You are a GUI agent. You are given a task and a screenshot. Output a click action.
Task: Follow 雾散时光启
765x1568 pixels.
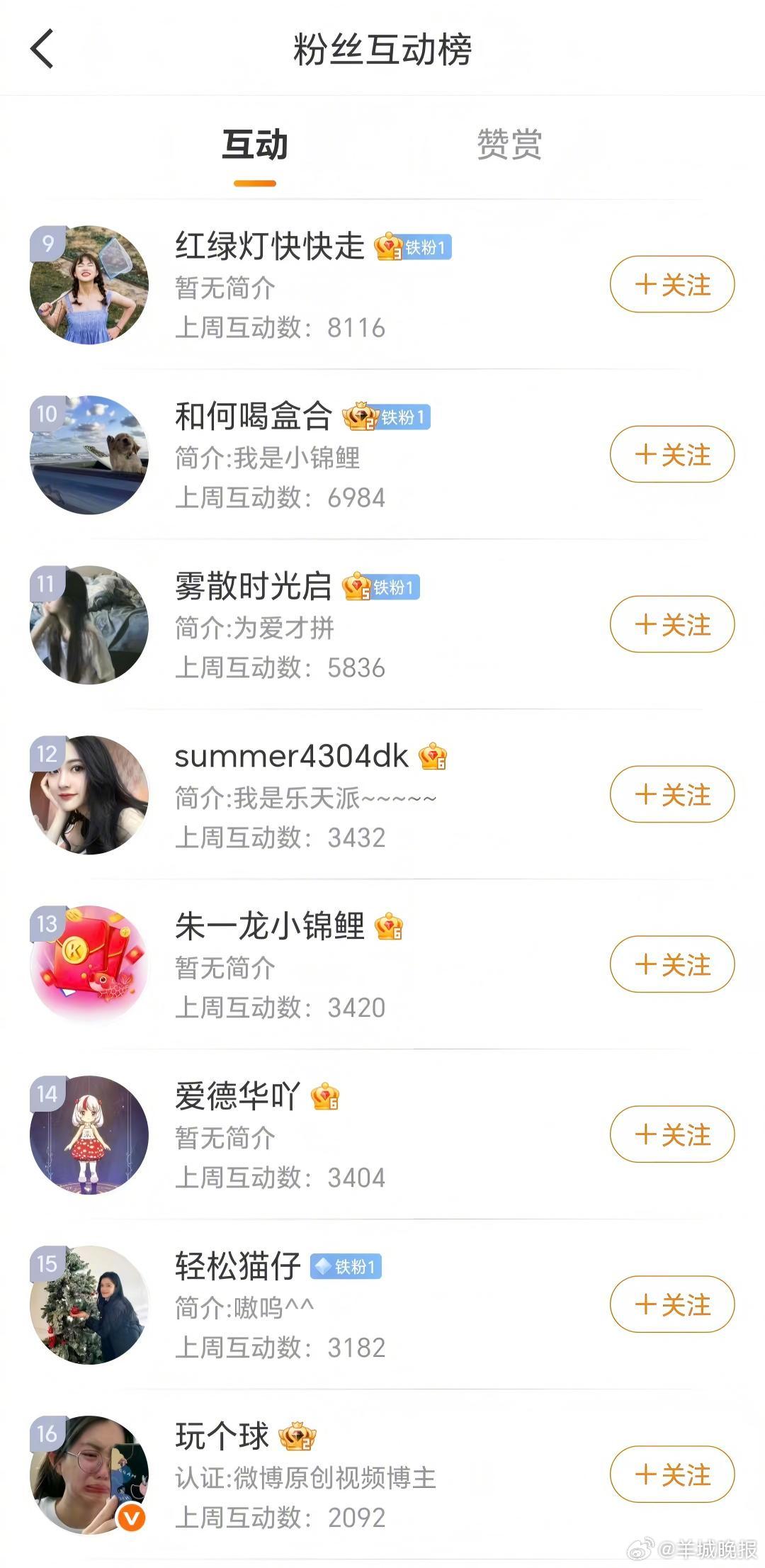pyautogui.click(x=671, y=625)
